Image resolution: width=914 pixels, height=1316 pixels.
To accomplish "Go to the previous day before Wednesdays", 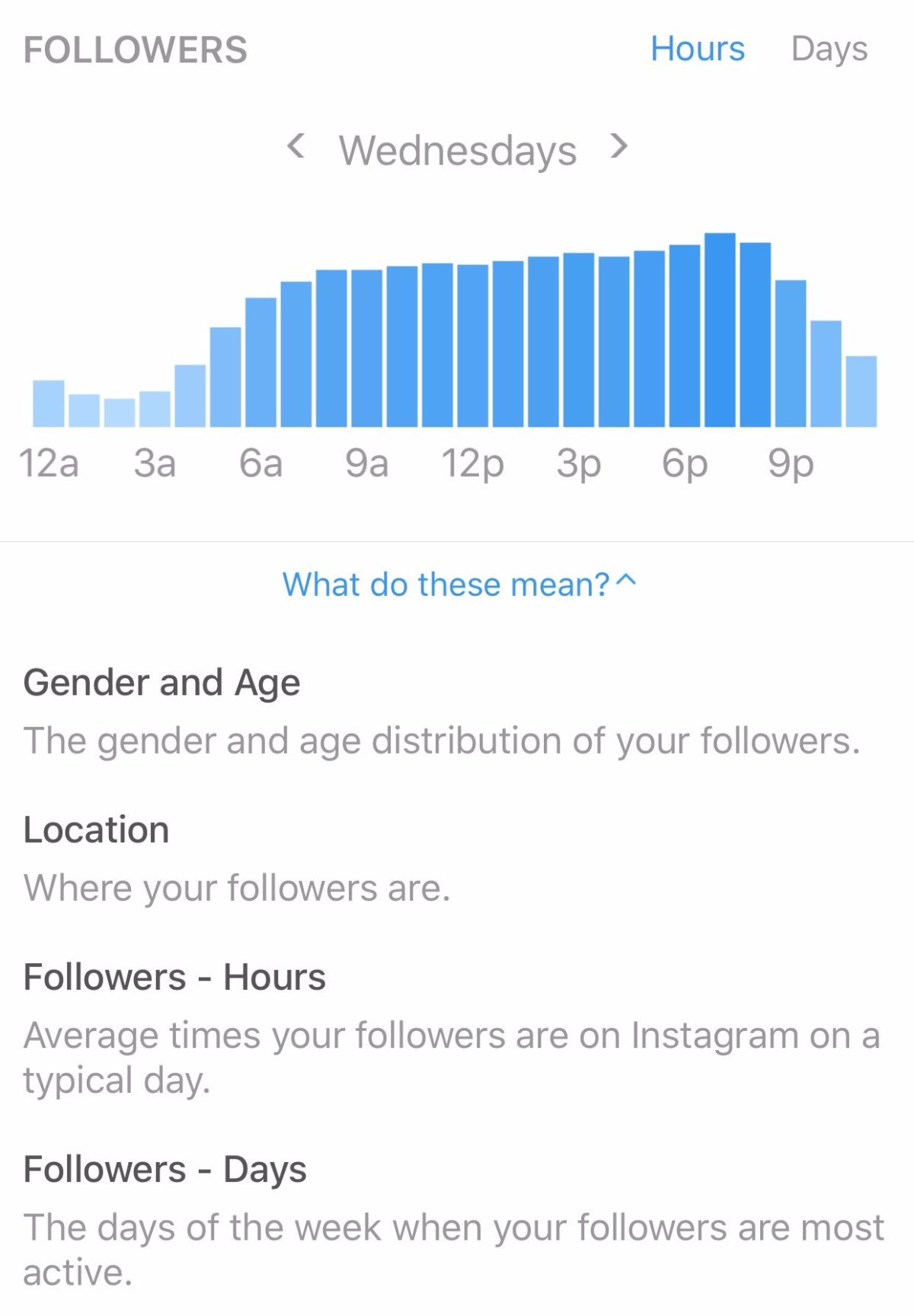I will pyautogui.click(x=296, y=146).
